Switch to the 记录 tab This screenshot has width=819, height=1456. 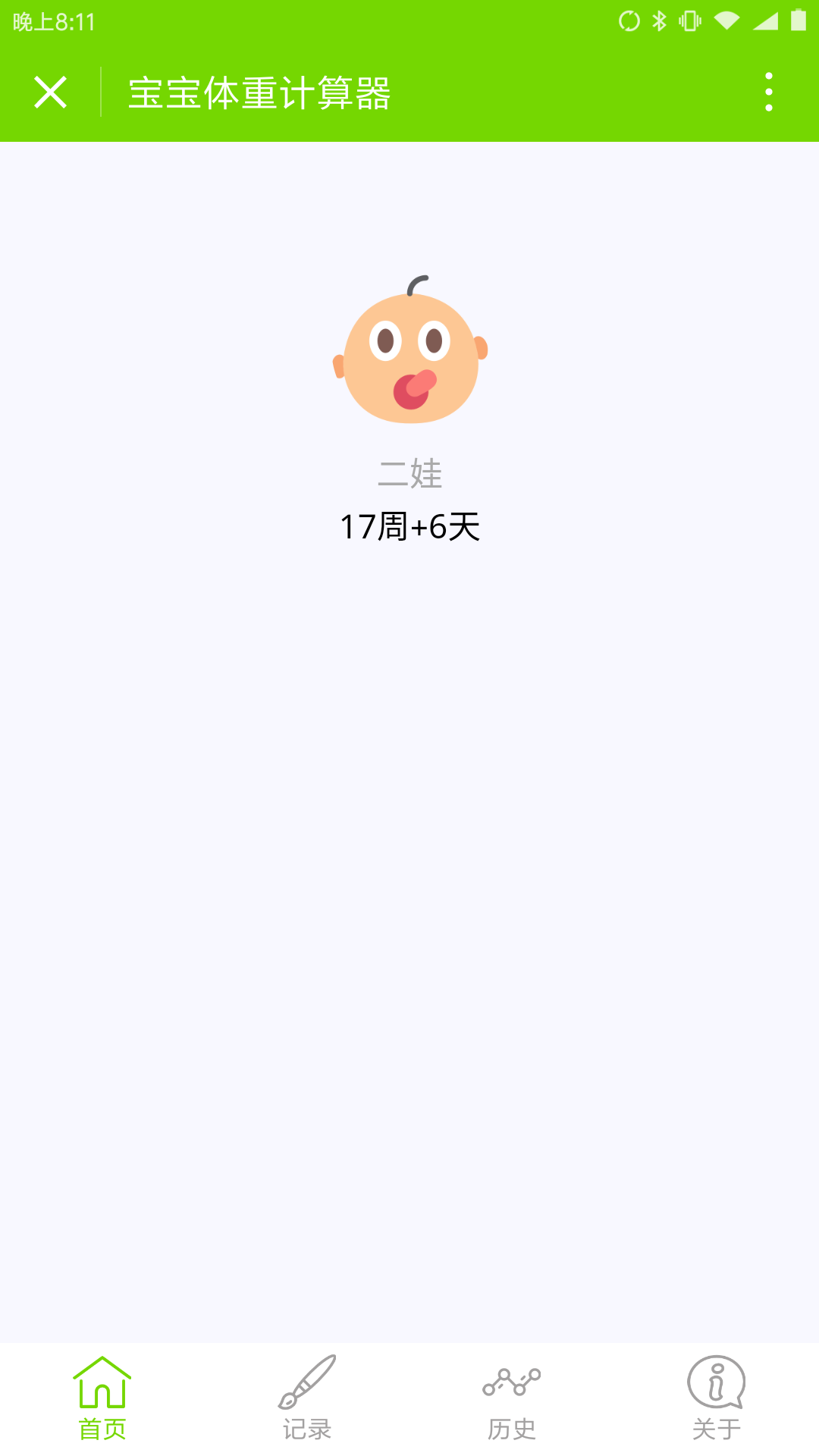tap(307, 1398)
